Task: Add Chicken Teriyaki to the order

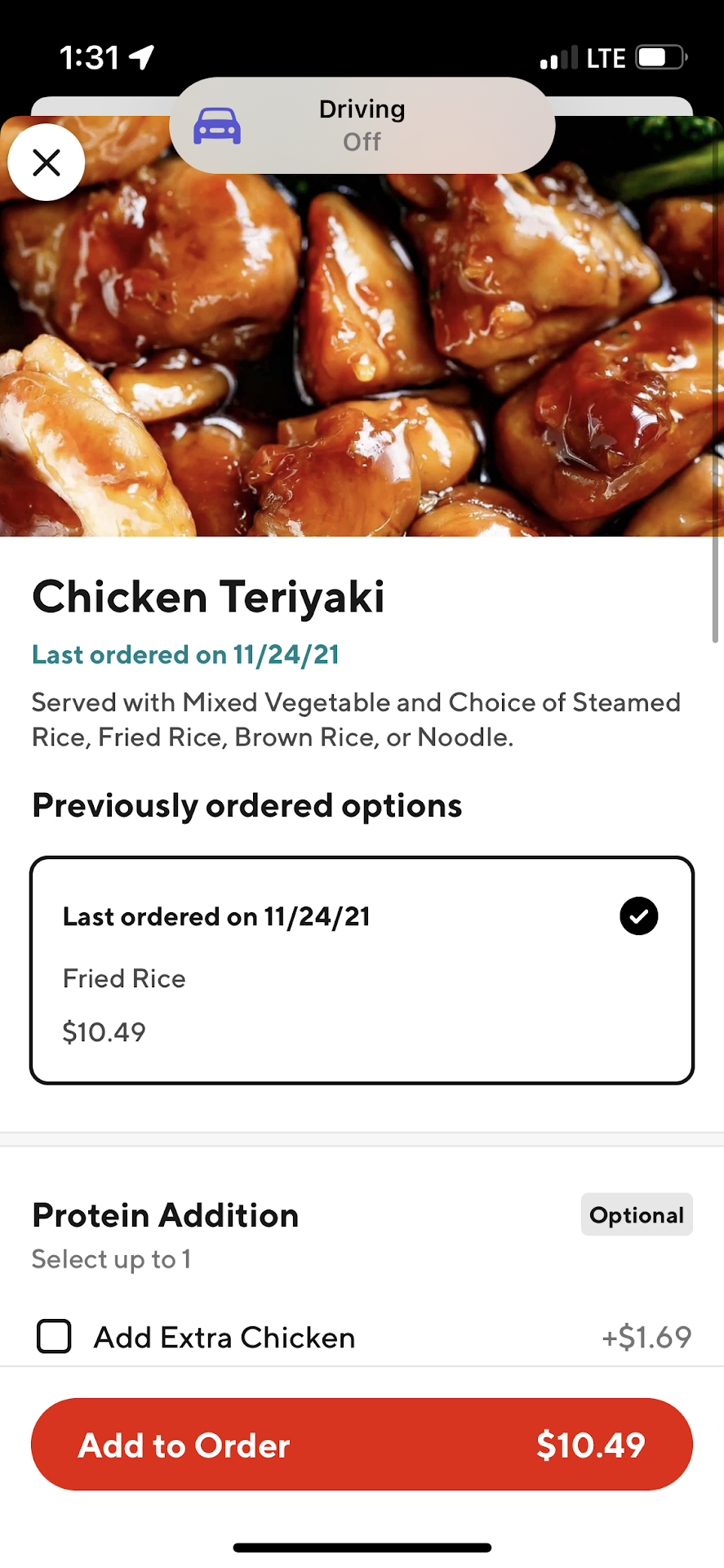Action: 362,1445
